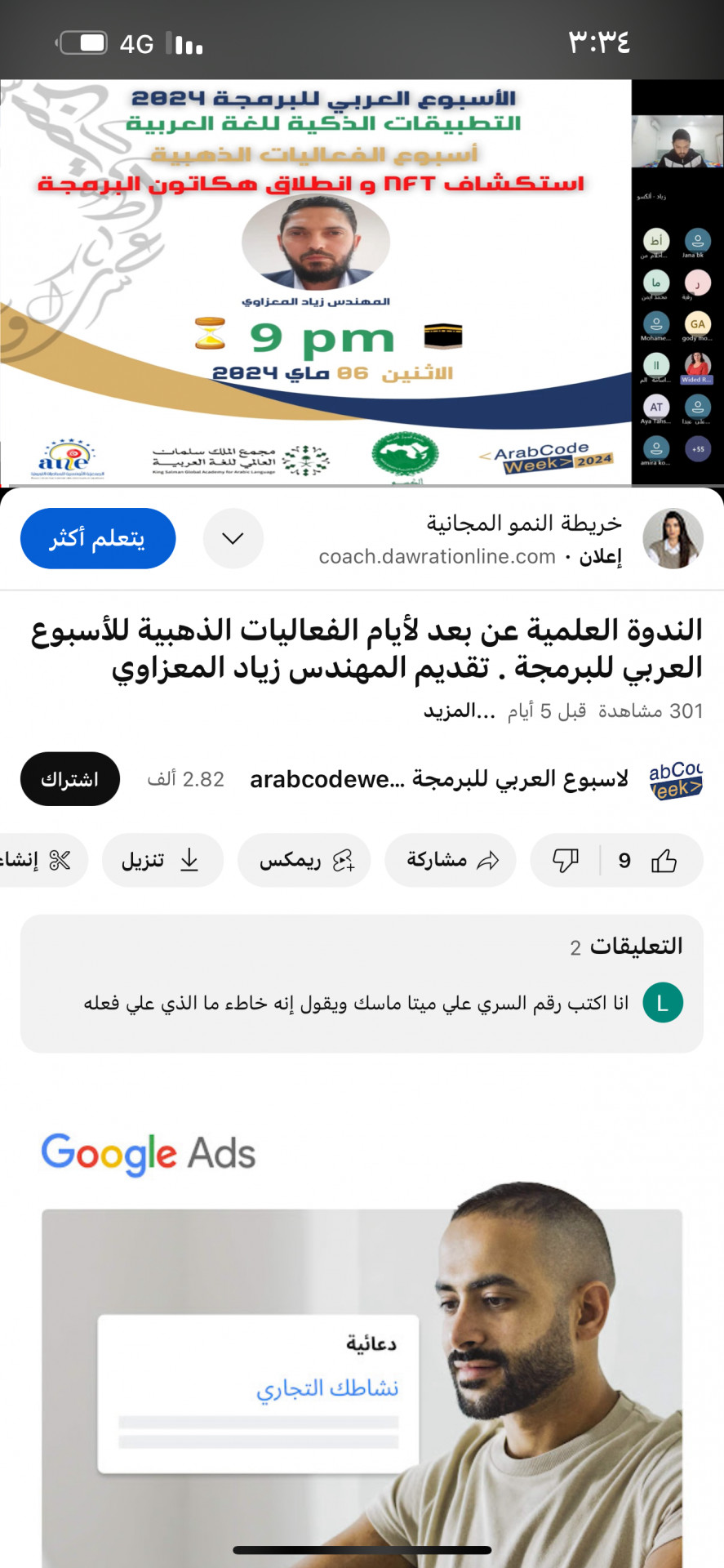Open the 'ريمكس' remix option
This screenshot has height=1568, width=724.
[x=304, y=860]
